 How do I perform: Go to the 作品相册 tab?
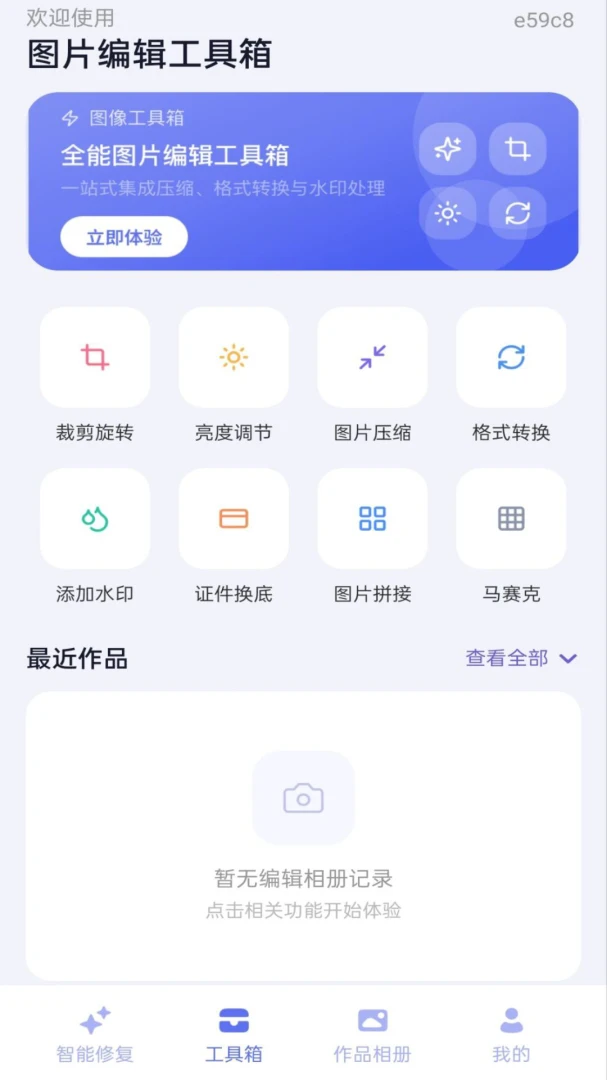(x=373, y=1034)
